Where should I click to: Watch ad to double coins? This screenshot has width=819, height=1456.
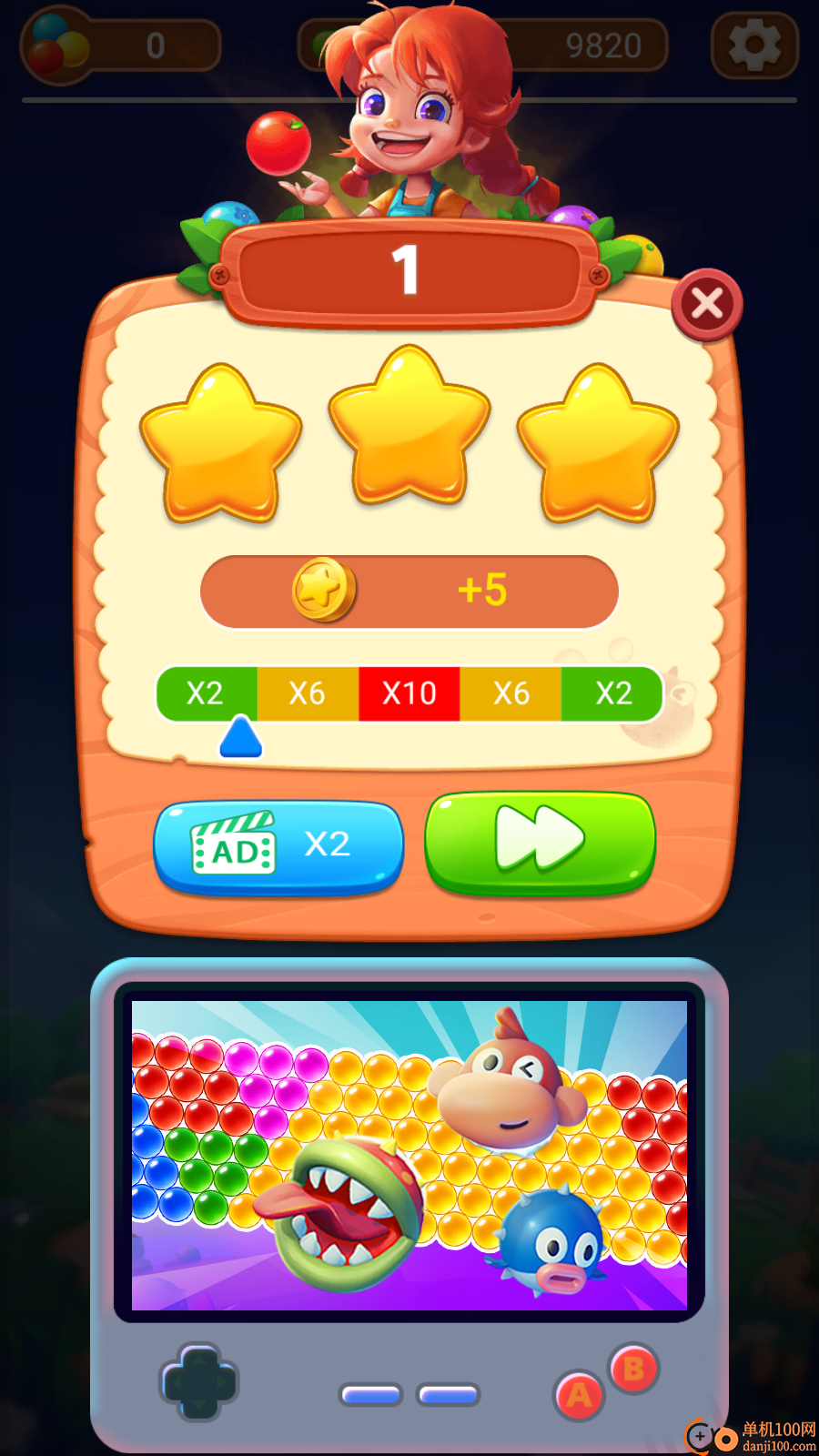278,846
